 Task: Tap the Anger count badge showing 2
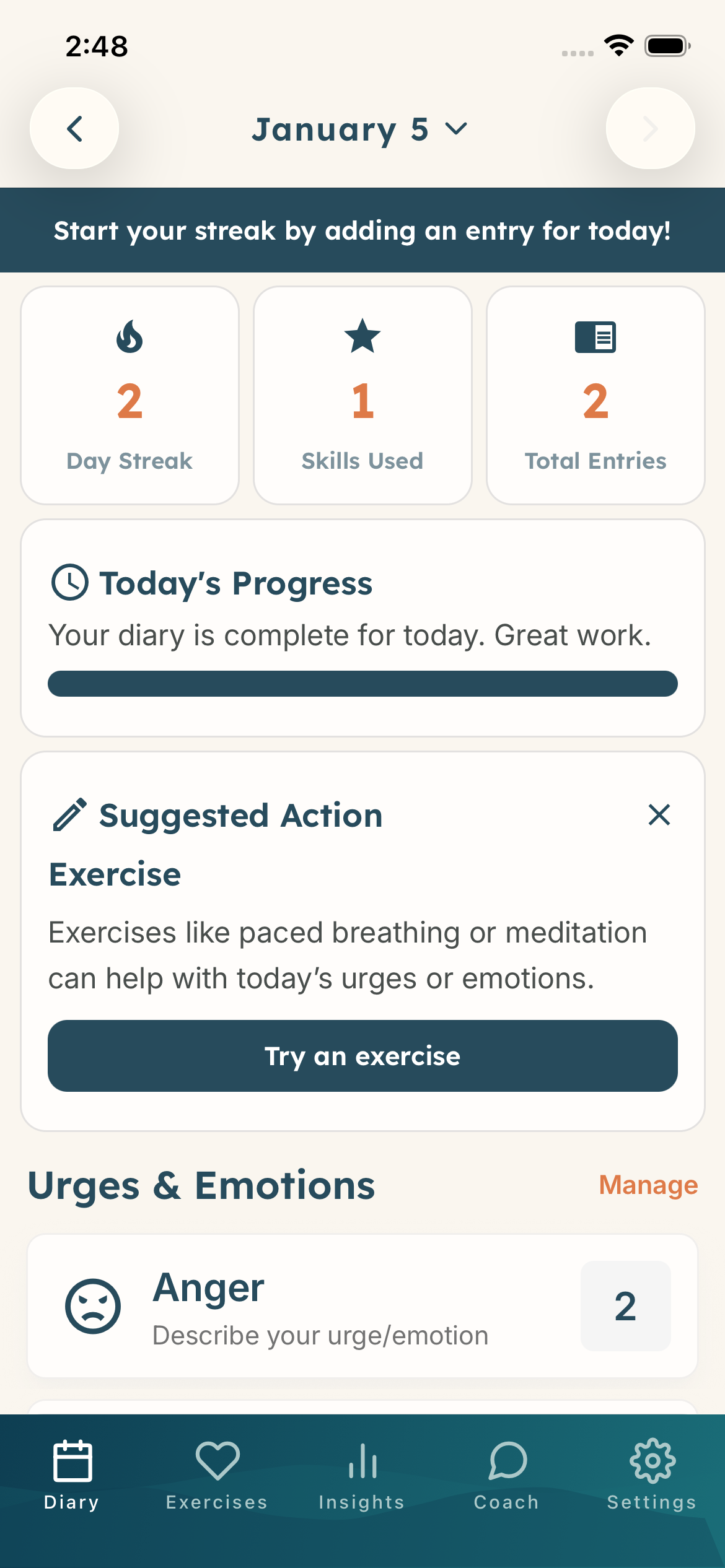pos(625,1304)
